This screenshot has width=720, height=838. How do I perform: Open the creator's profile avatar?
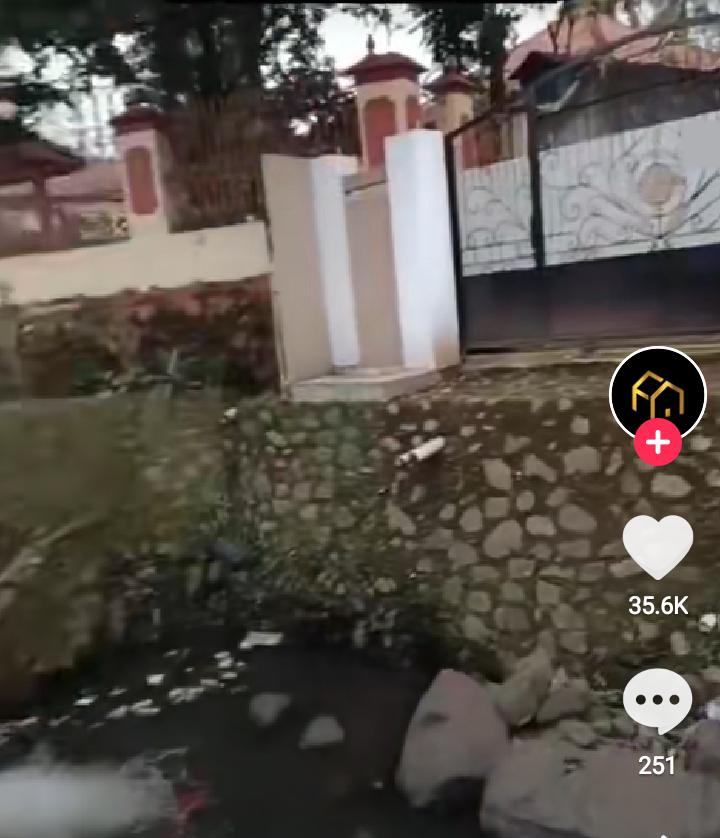[x=657, y=393]
